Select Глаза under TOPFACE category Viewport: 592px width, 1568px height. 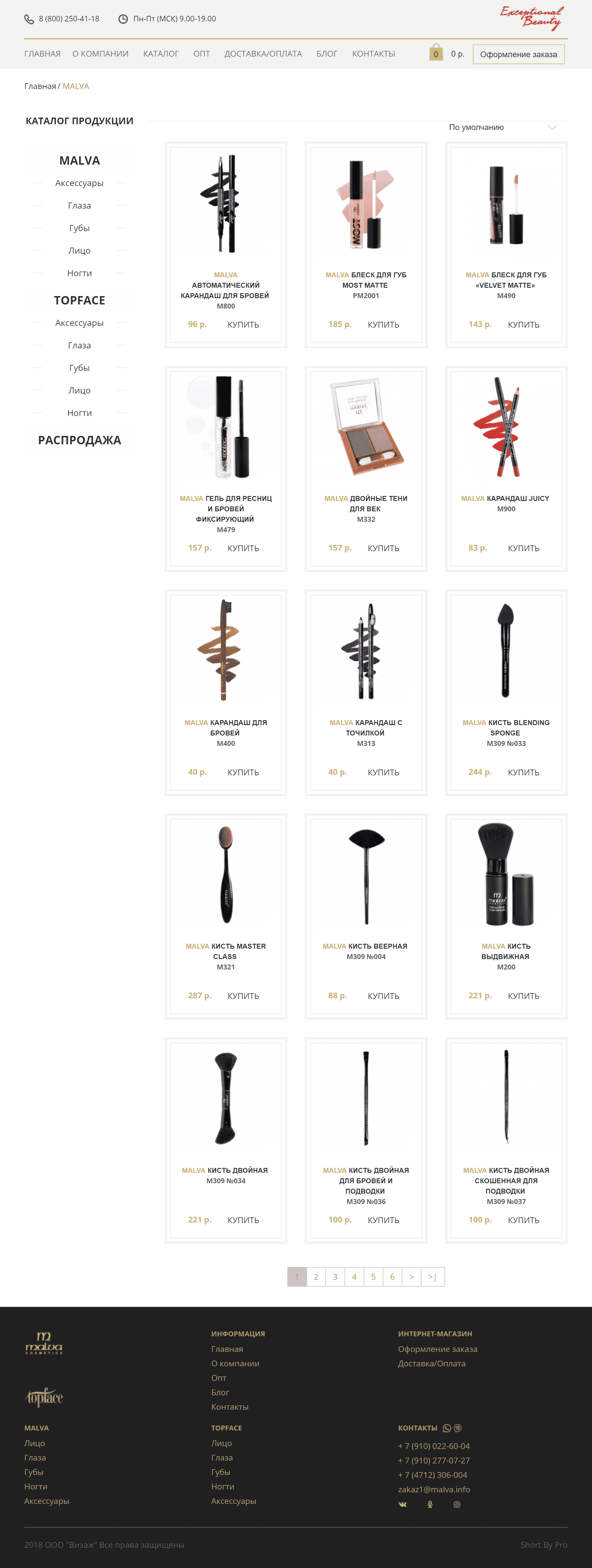[x=79, y=345]
